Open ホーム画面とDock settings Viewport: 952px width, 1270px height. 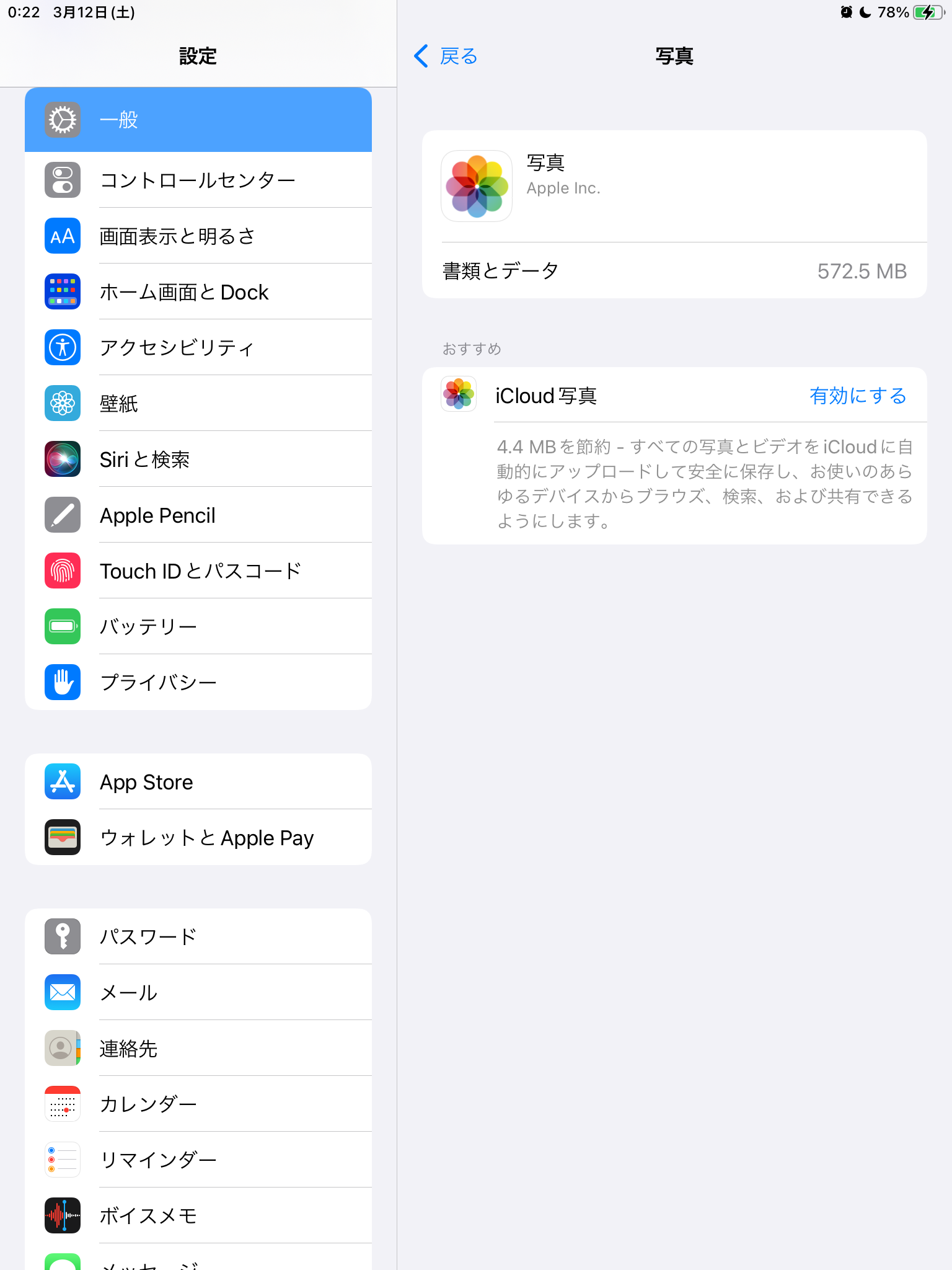coord(198,292)
